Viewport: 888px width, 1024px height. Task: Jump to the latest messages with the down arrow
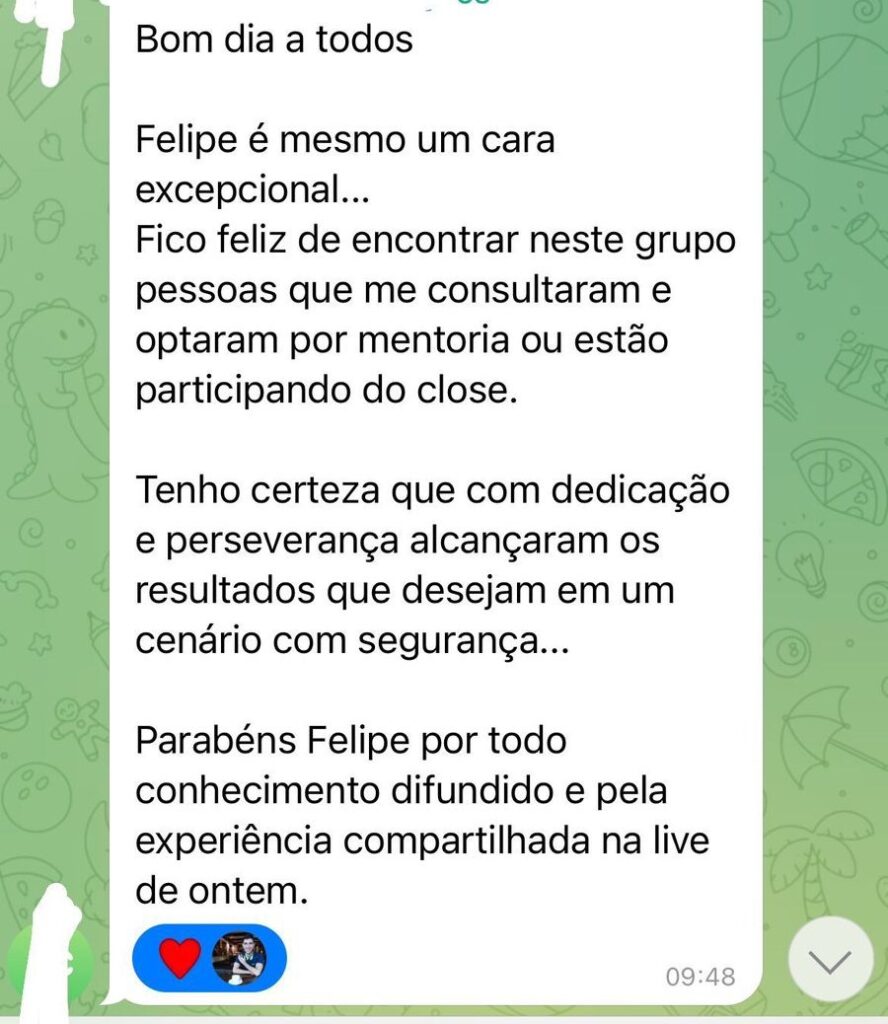(x=829, y=961)
